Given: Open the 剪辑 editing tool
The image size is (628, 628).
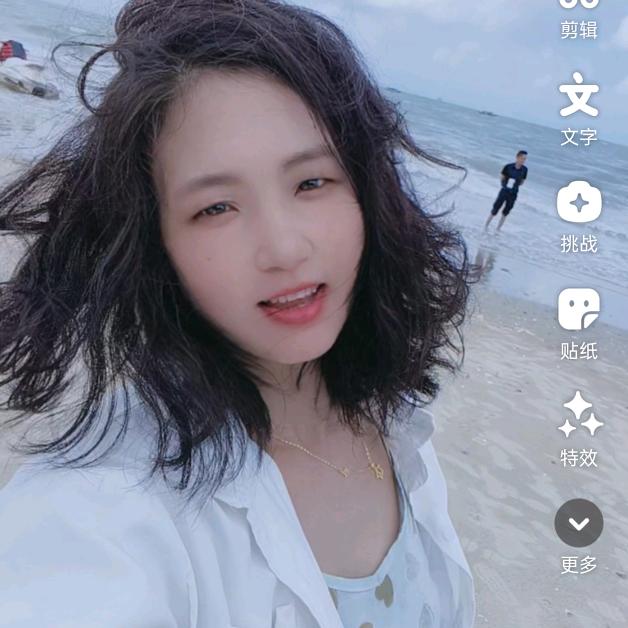Looking at the screenshot, I should coord(579,16).
